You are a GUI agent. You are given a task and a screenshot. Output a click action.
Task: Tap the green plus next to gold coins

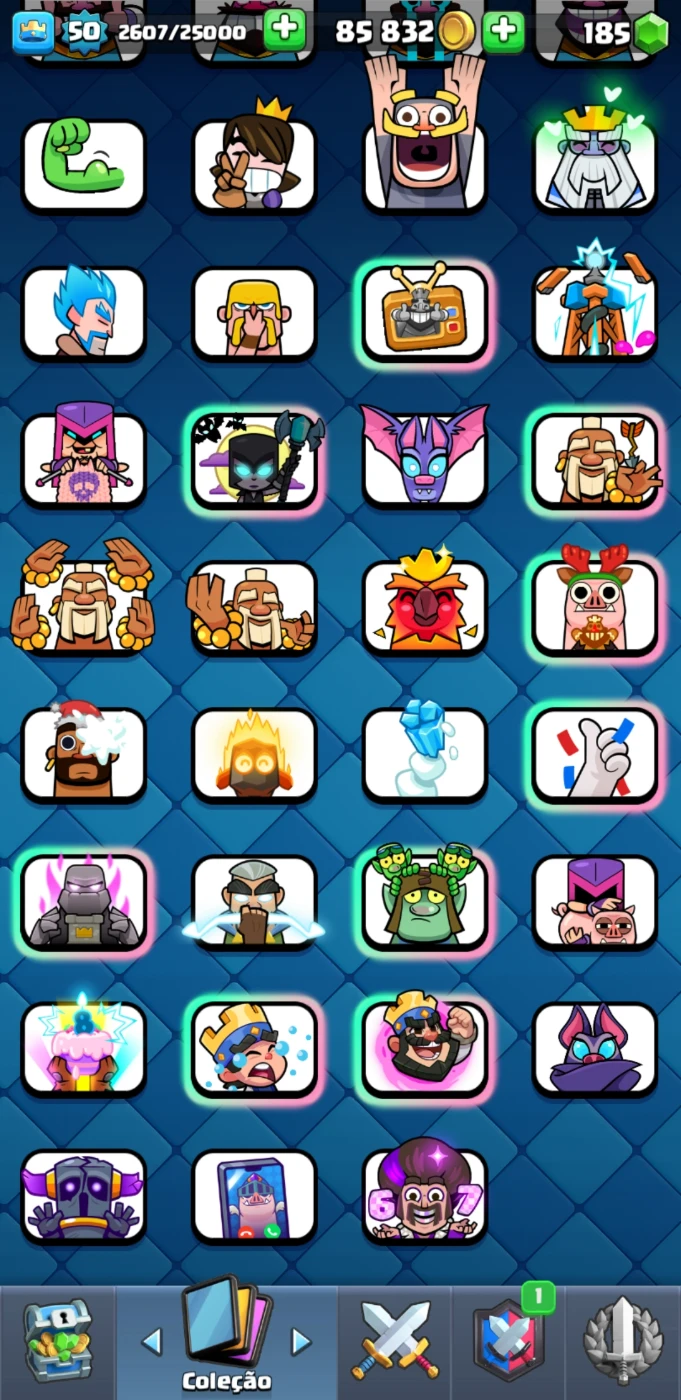tap(503, 32)
